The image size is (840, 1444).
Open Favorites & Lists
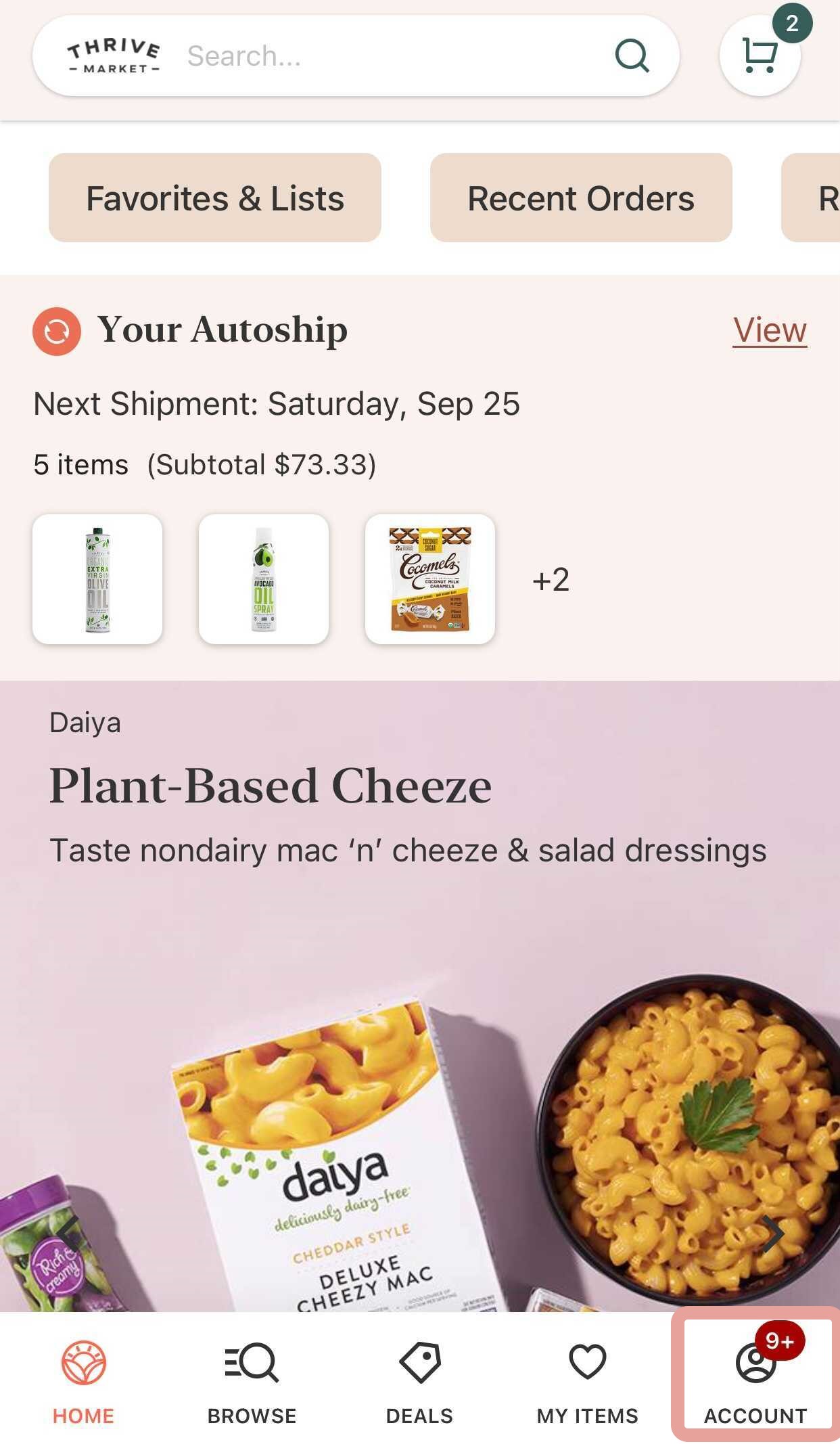(215, 198)
